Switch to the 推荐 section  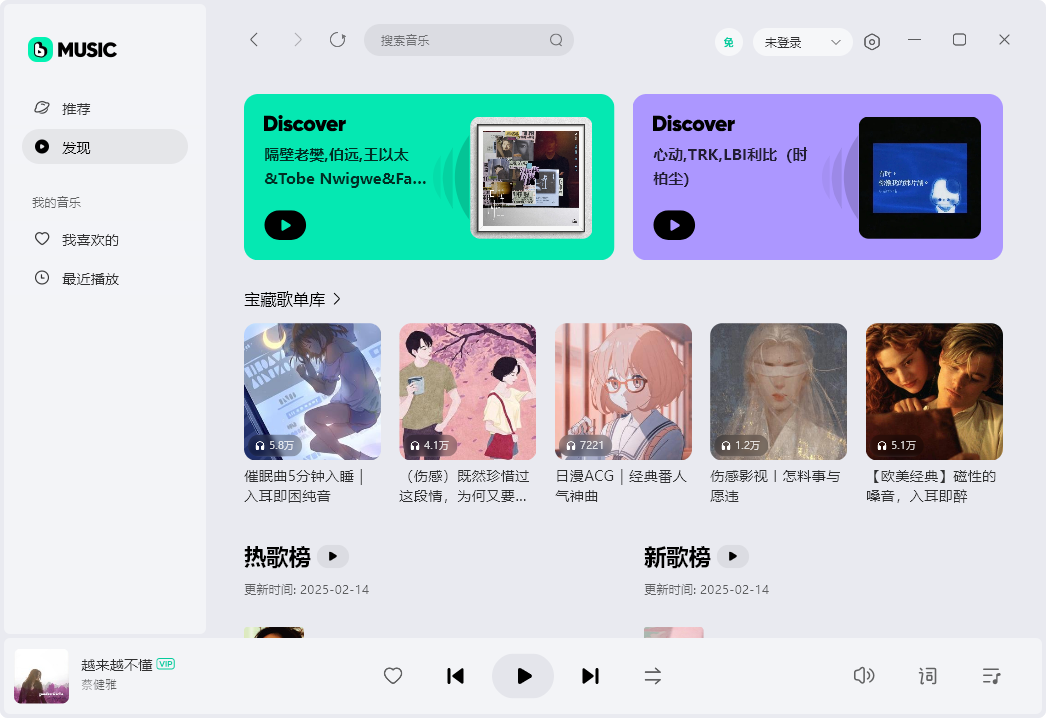point(76,108)
